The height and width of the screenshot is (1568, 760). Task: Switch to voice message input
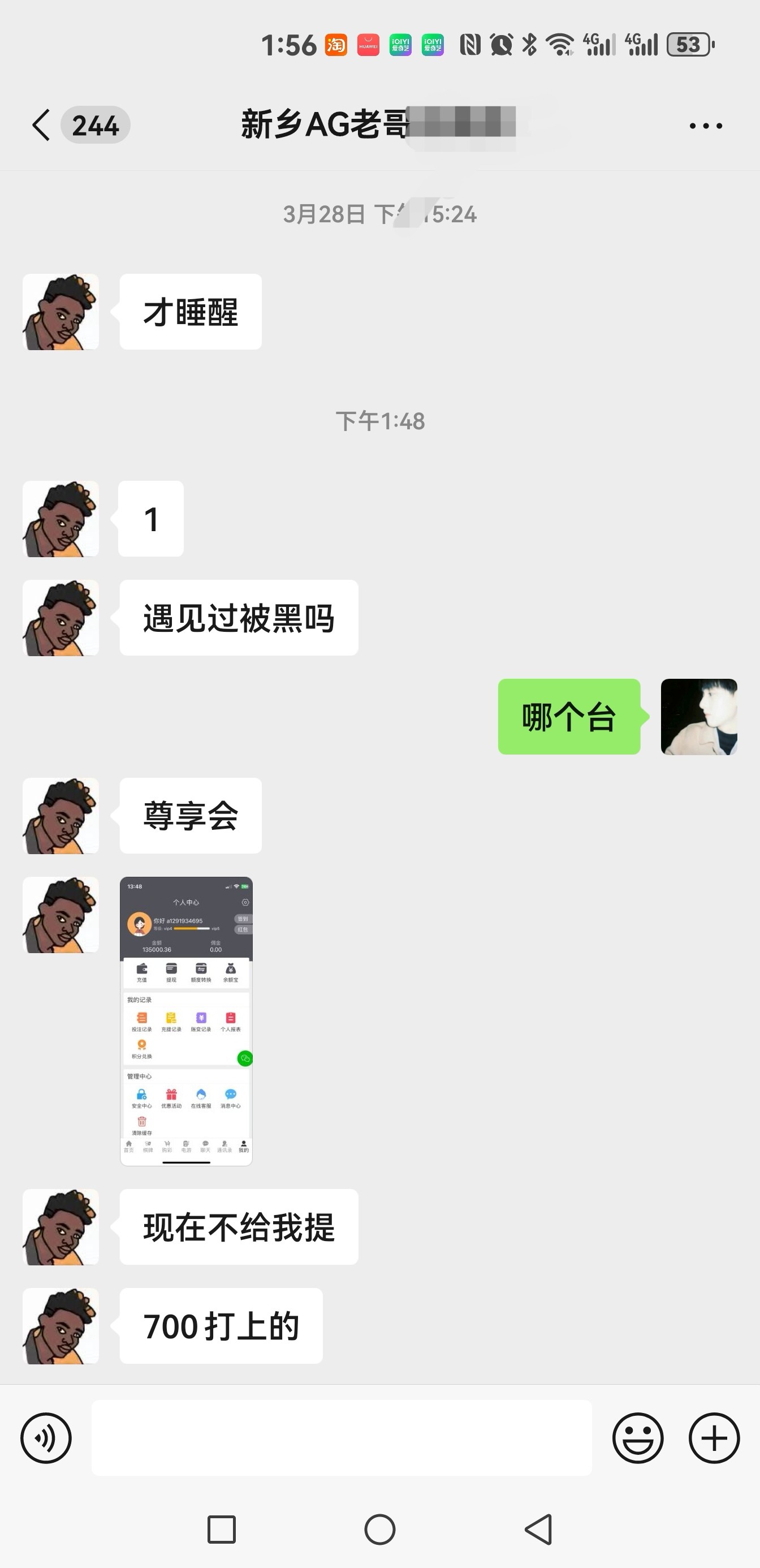(46, 1438)
